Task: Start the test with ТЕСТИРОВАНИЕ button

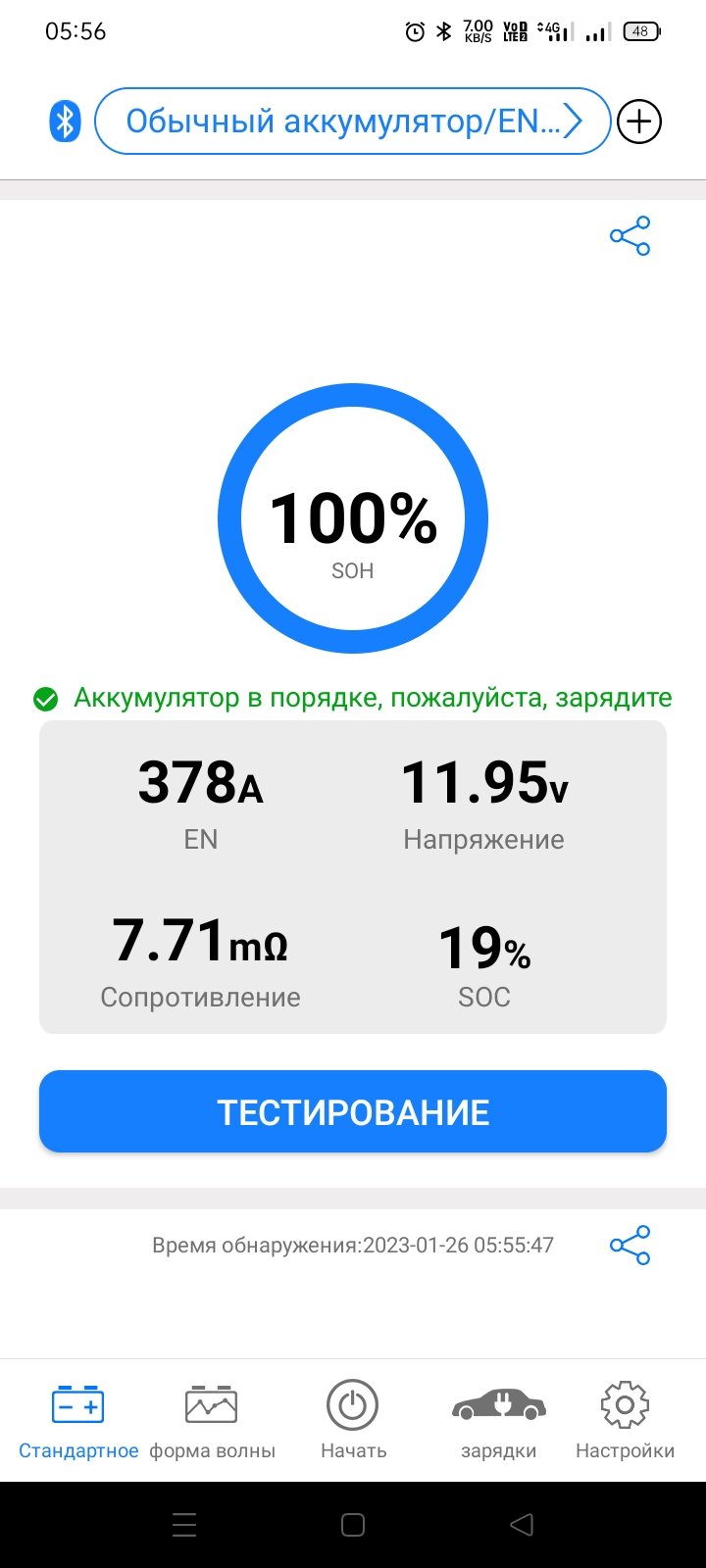Action: click(x=353, y=1111)
